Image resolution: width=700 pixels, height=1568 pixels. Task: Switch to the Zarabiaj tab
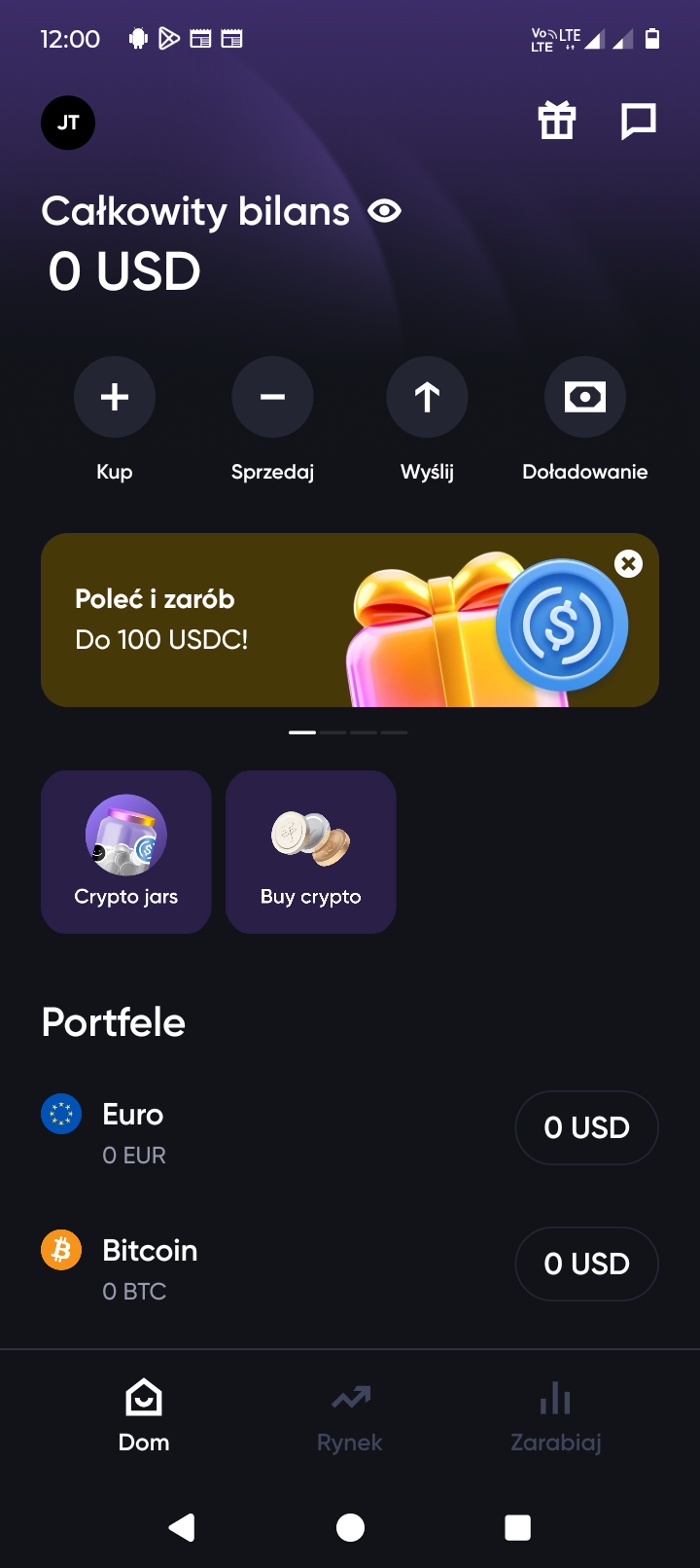pyautogui.click(x=556, y=1418)
